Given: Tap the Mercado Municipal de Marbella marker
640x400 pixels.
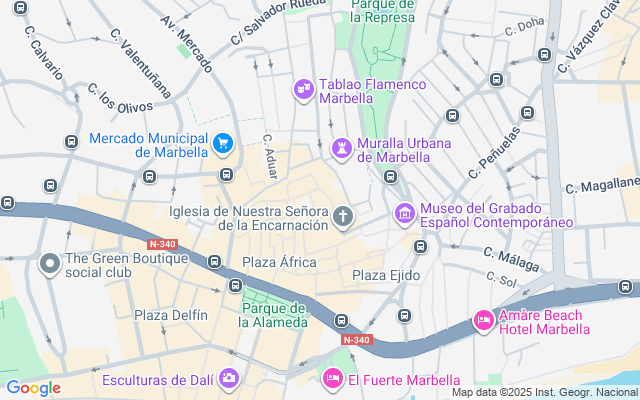Looking at the screenshot, I should (x=223, y=145).
